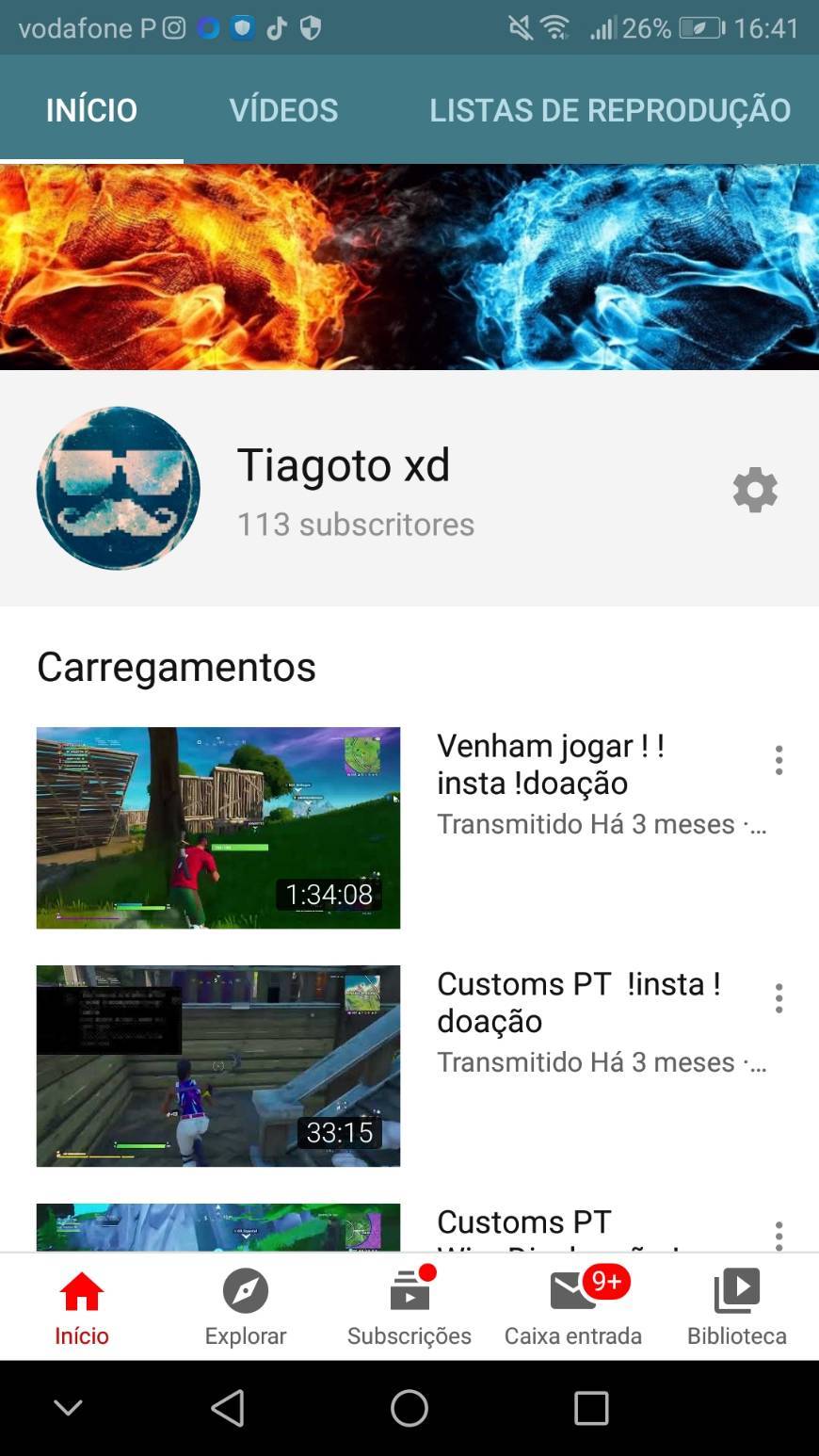Collapse the navigation bar with the down chevron
This screenshot has width=819, height=1456.
(x=68, y=1408)
